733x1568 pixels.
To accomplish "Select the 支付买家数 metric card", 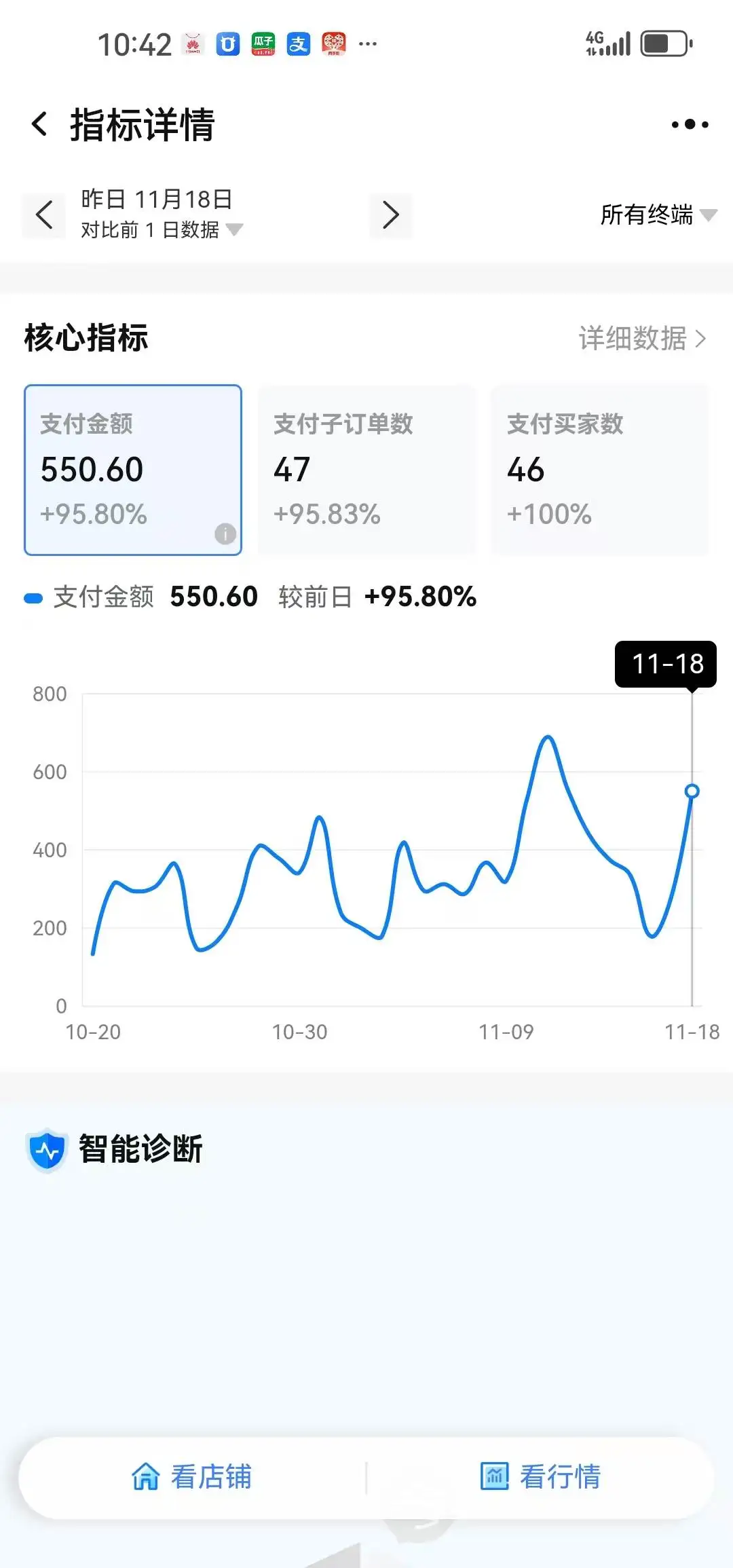I will click(600, 470).
